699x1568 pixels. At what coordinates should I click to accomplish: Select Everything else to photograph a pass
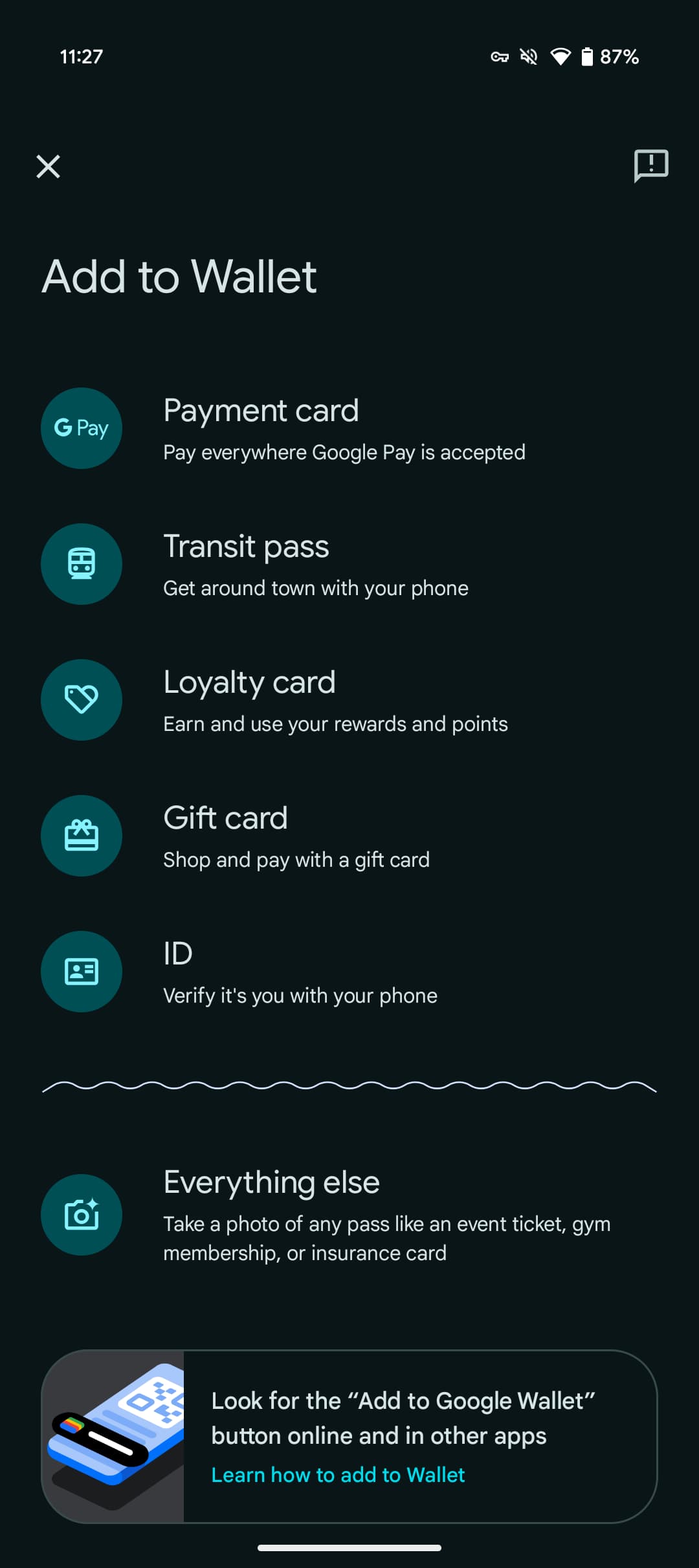point(349,1214)
